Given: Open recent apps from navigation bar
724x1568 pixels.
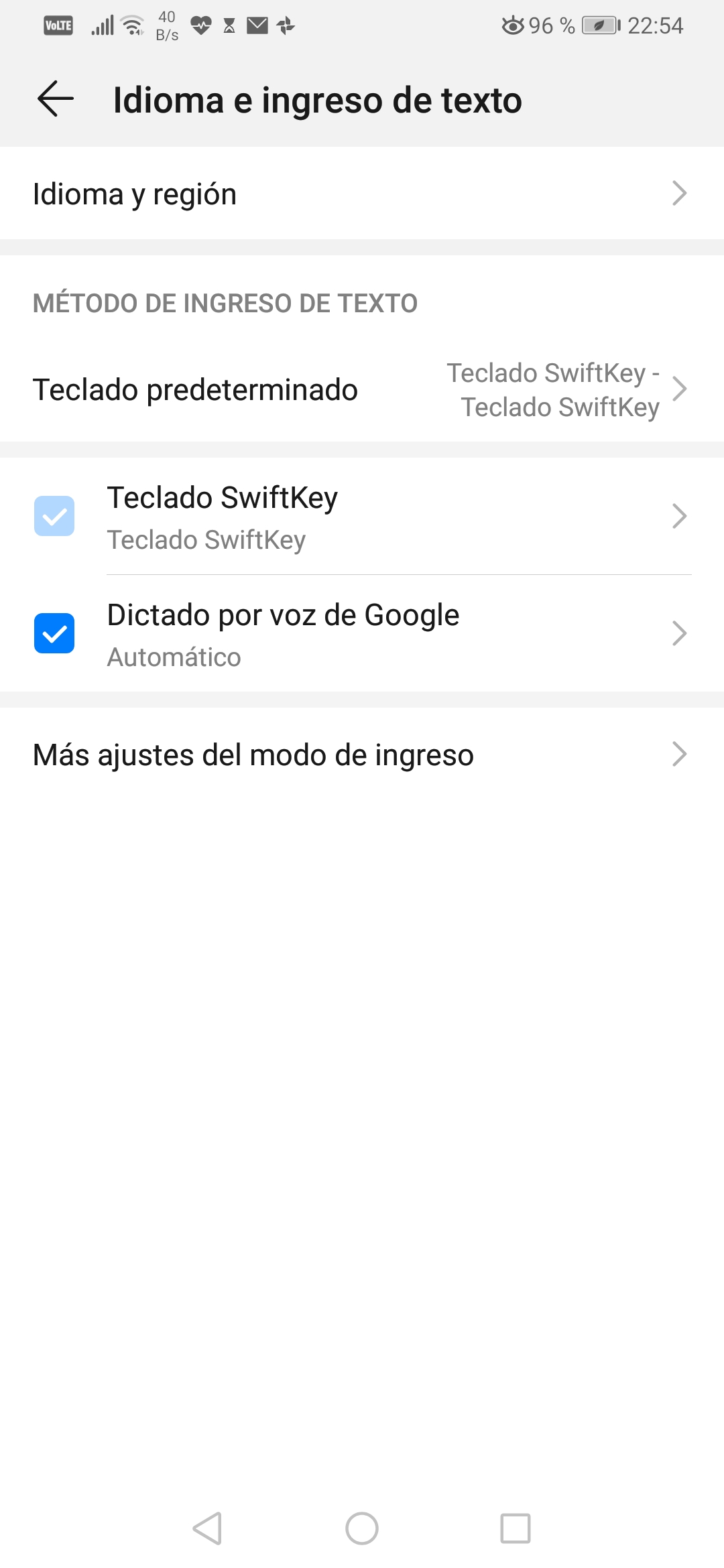Looking at the screenshot, I should 516,1528.
